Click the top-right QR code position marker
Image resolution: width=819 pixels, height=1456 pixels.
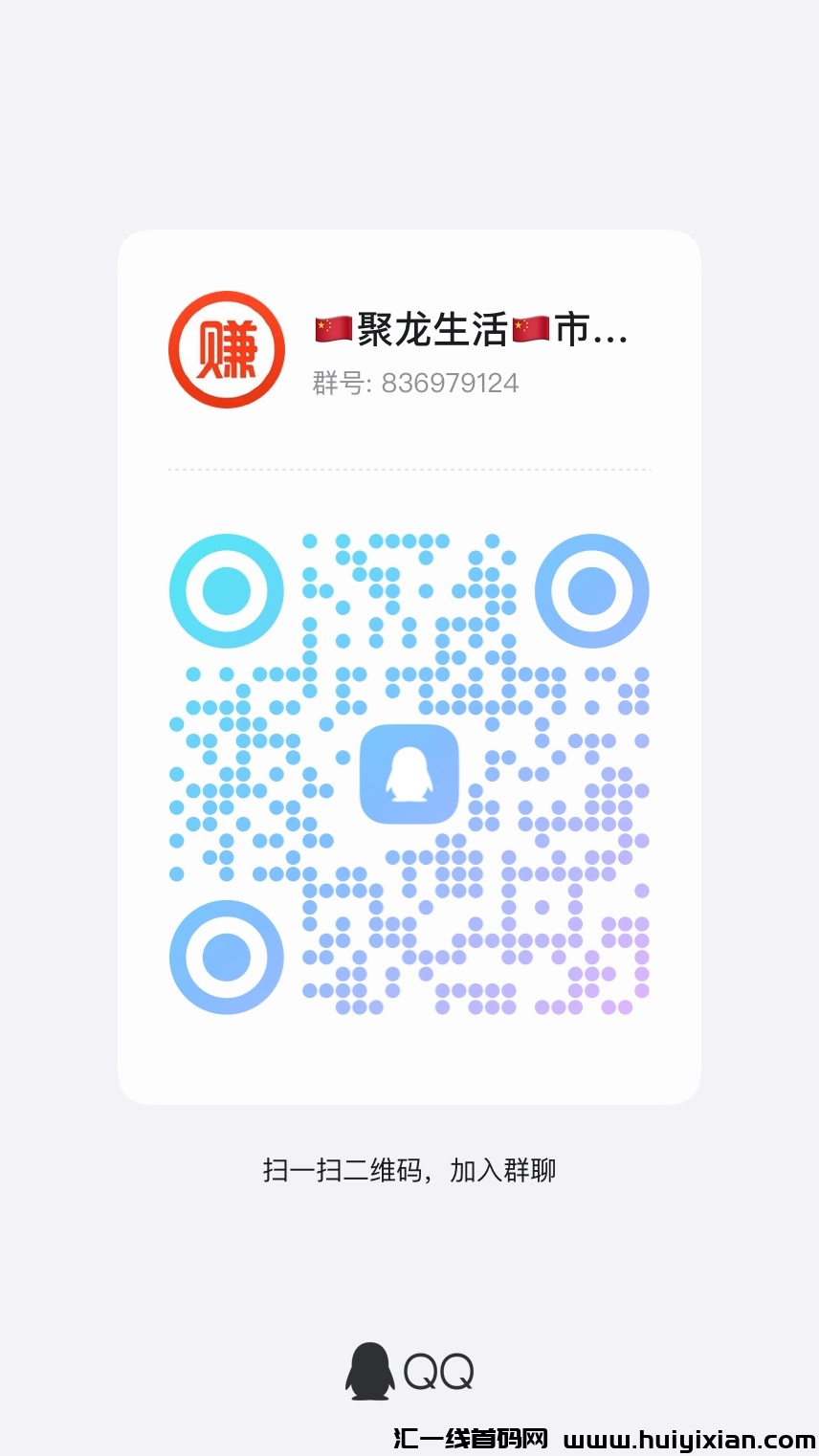593,590
